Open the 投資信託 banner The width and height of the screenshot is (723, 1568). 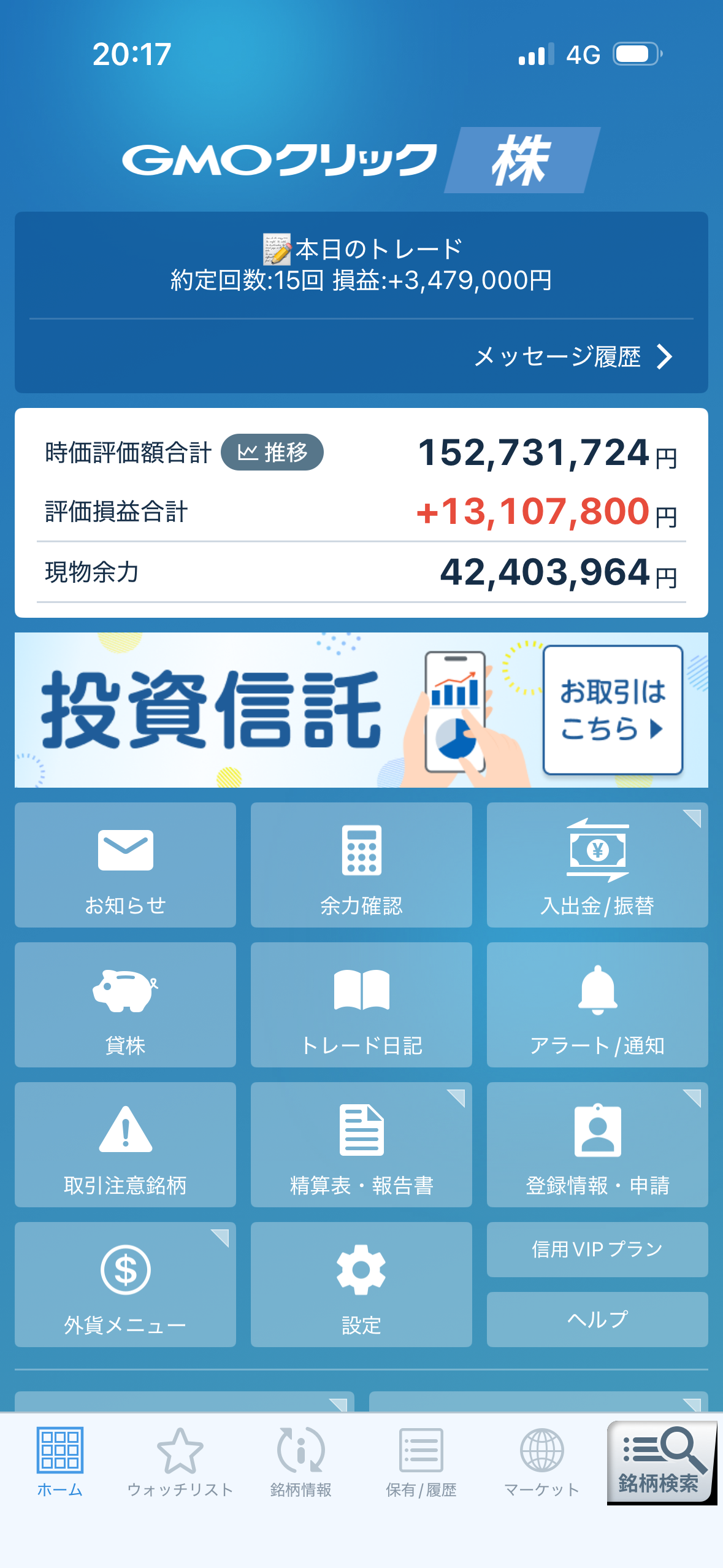coord(361,710)
